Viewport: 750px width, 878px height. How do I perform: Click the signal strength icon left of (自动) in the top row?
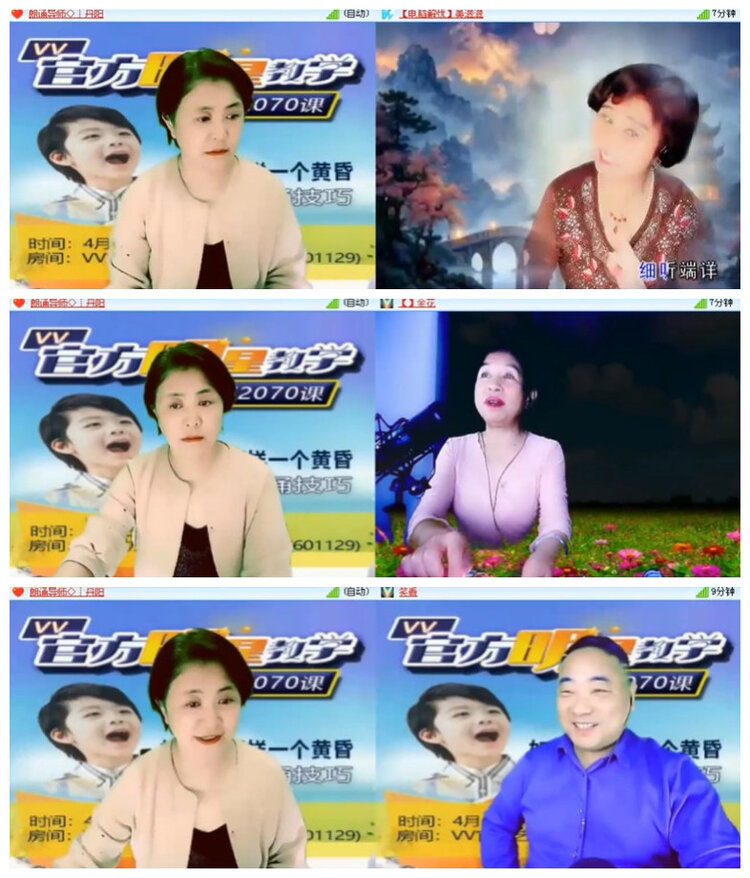[331, 15]
